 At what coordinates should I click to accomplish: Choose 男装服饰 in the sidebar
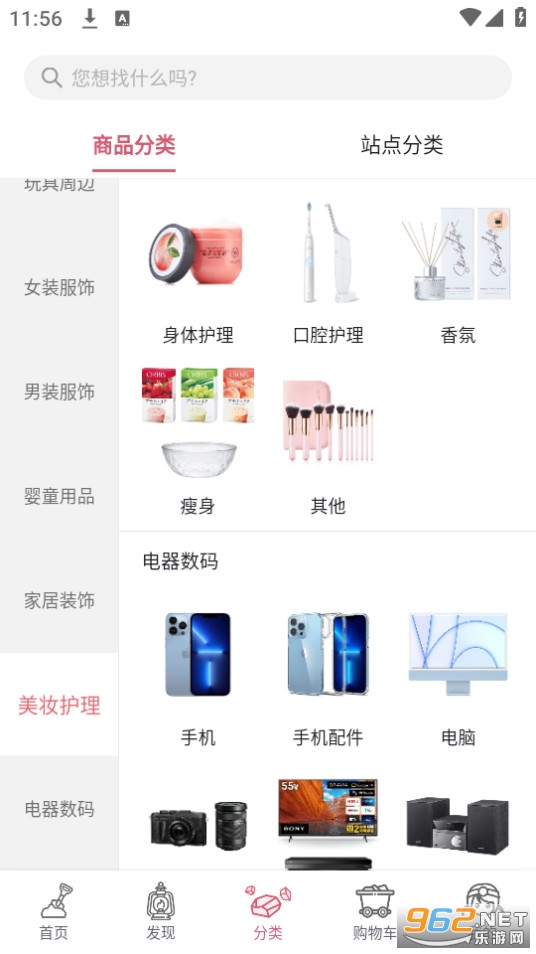pos(59,392)
